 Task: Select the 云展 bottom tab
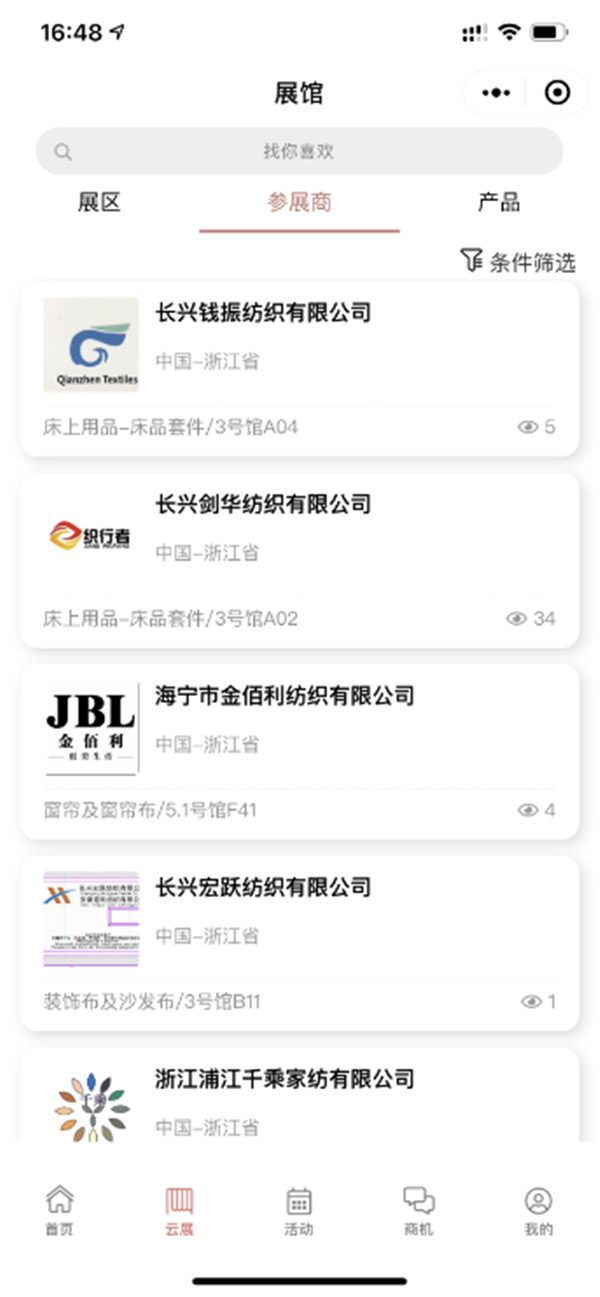[x=179, y=1210]
